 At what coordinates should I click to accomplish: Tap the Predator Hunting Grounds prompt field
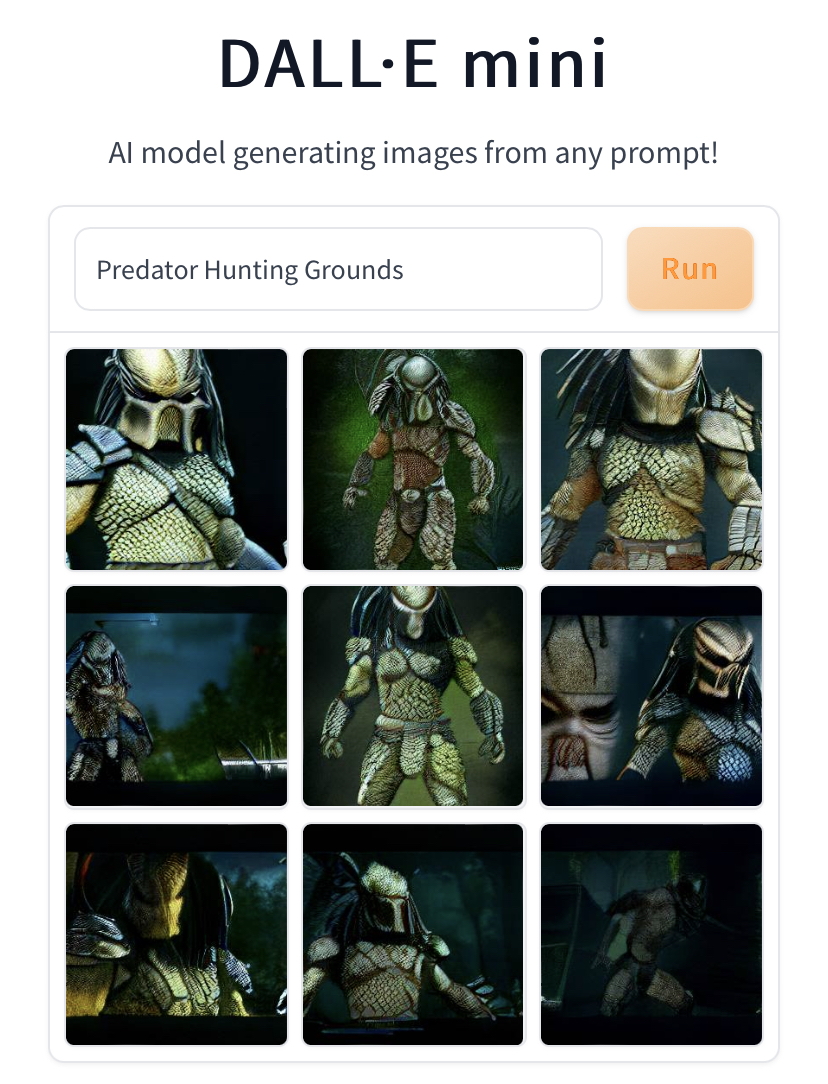coord(338,270)
